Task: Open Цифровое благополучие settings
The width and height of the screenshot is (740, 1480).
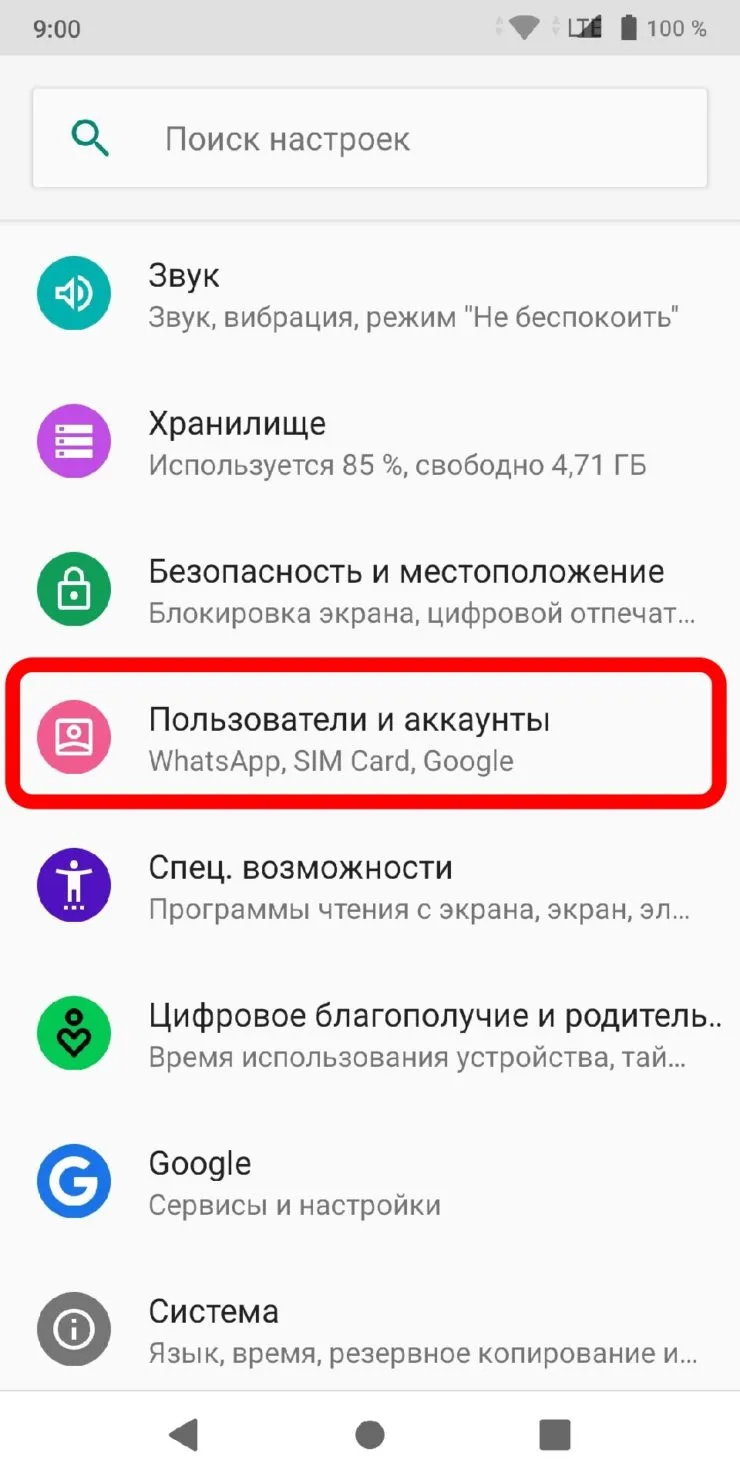Action: tap(370, 1034)
